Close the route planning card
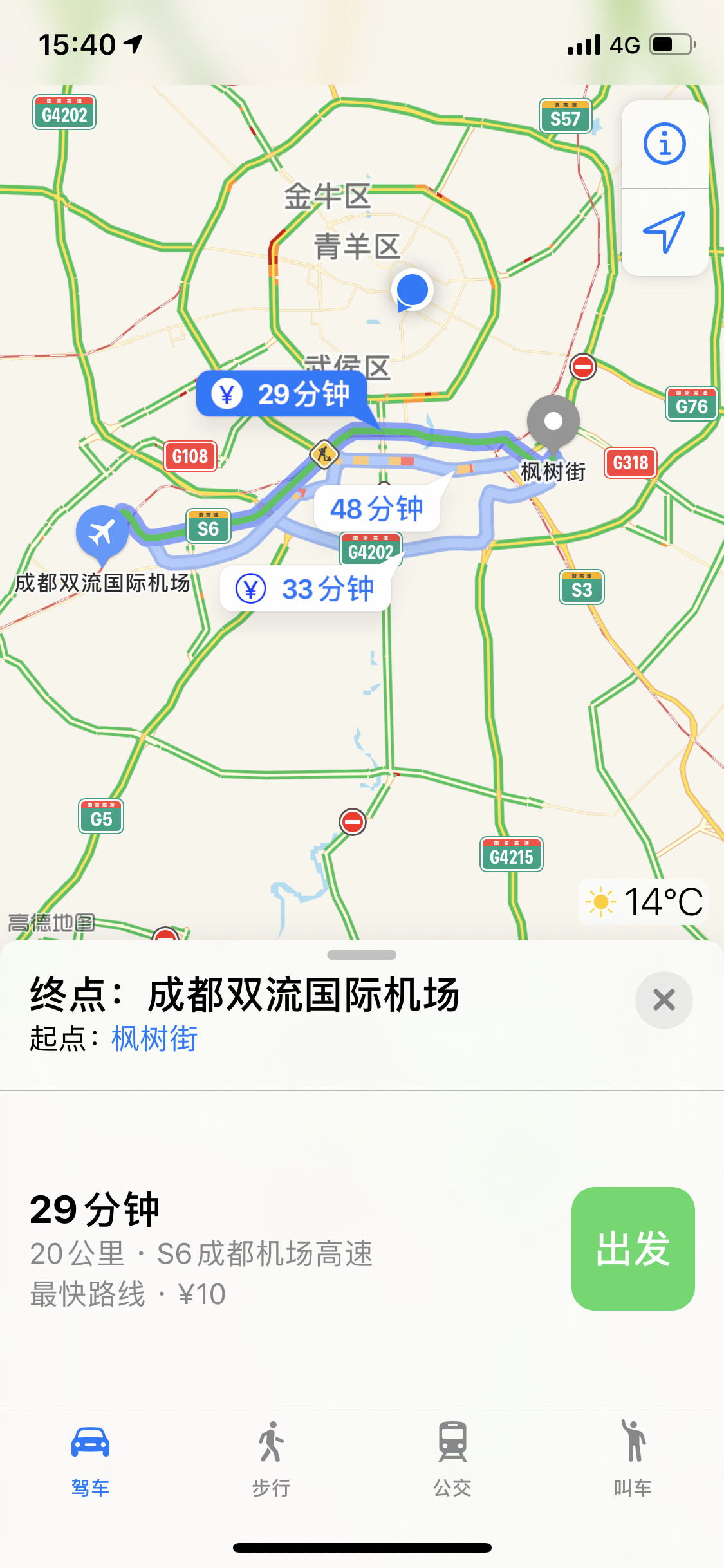Viewport: 724px width, 1568px height. [x=664, y=1000]
